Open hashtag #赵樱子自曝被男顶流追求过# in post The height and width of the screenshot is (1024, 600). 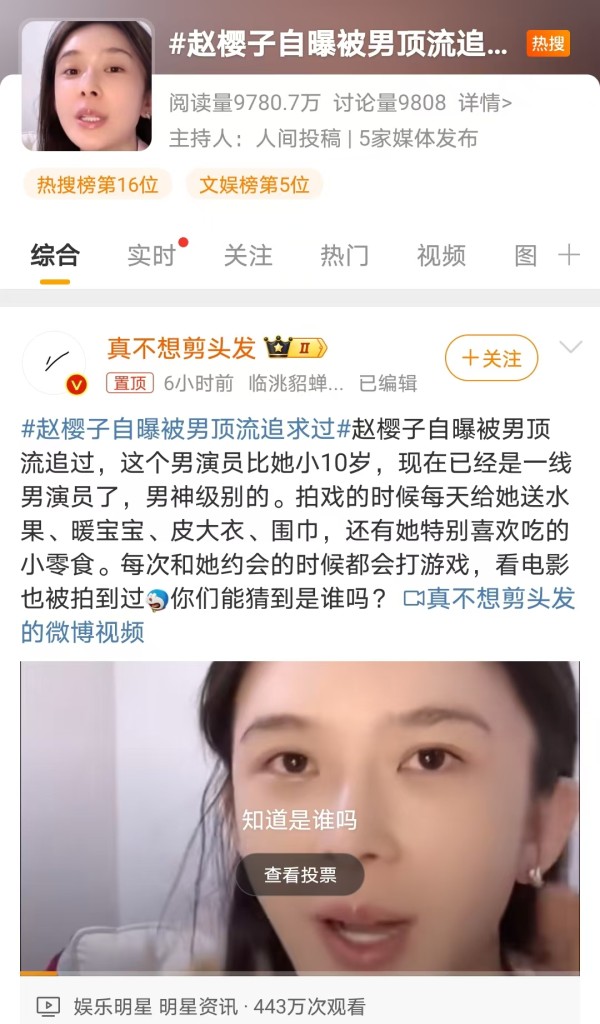click(186, 429)
